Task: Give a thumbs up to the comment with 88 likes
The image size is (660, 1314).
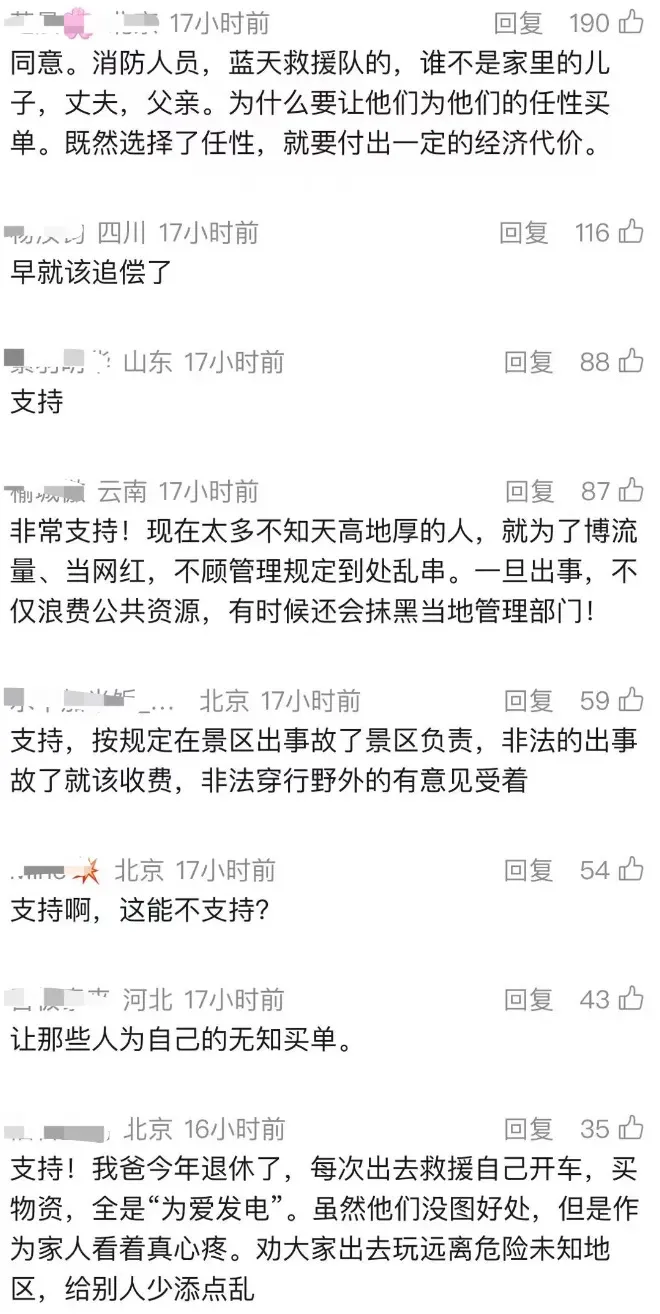Action: click(x=631, y=362)
